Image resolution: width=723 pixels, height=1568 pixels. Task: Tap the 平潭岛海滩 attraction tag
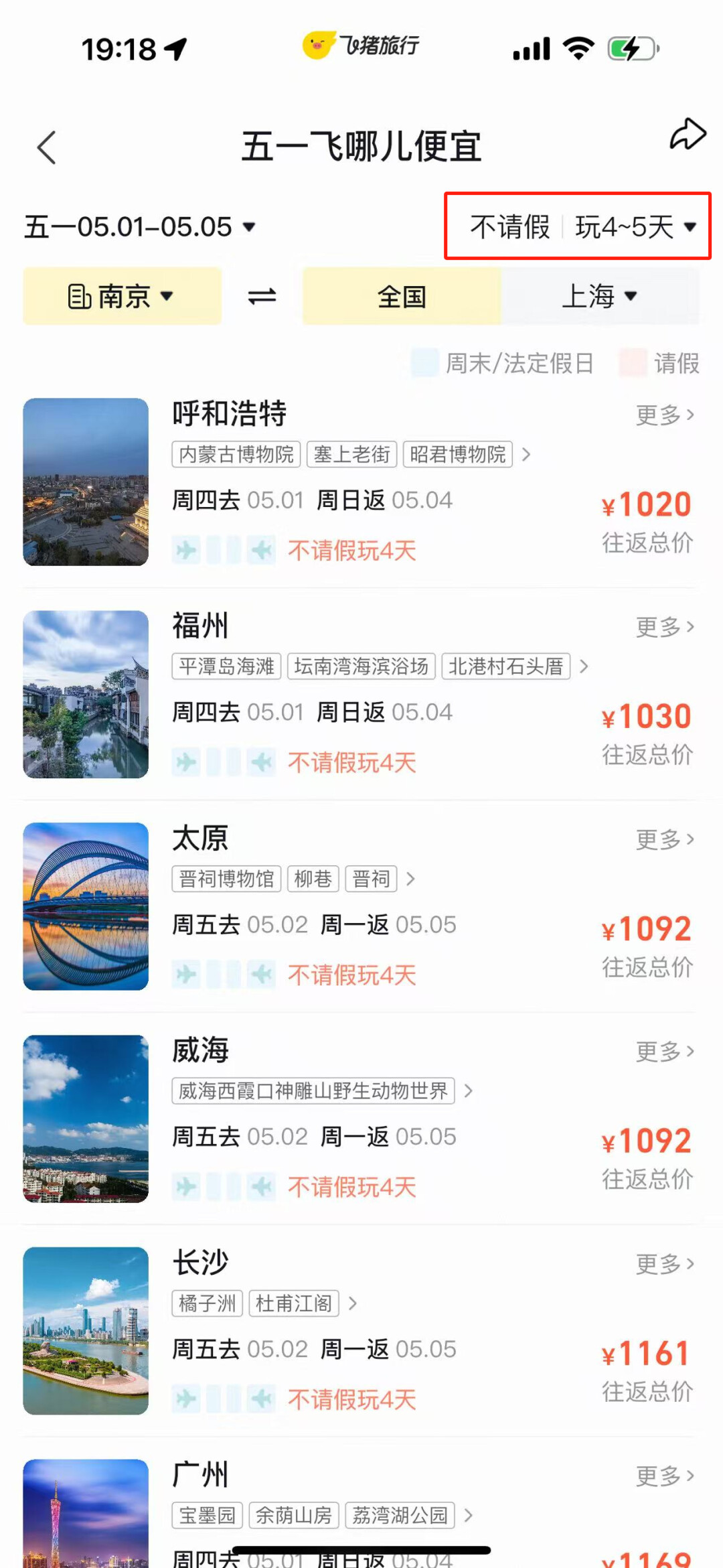pyautogui.click(x=226, y=666)
